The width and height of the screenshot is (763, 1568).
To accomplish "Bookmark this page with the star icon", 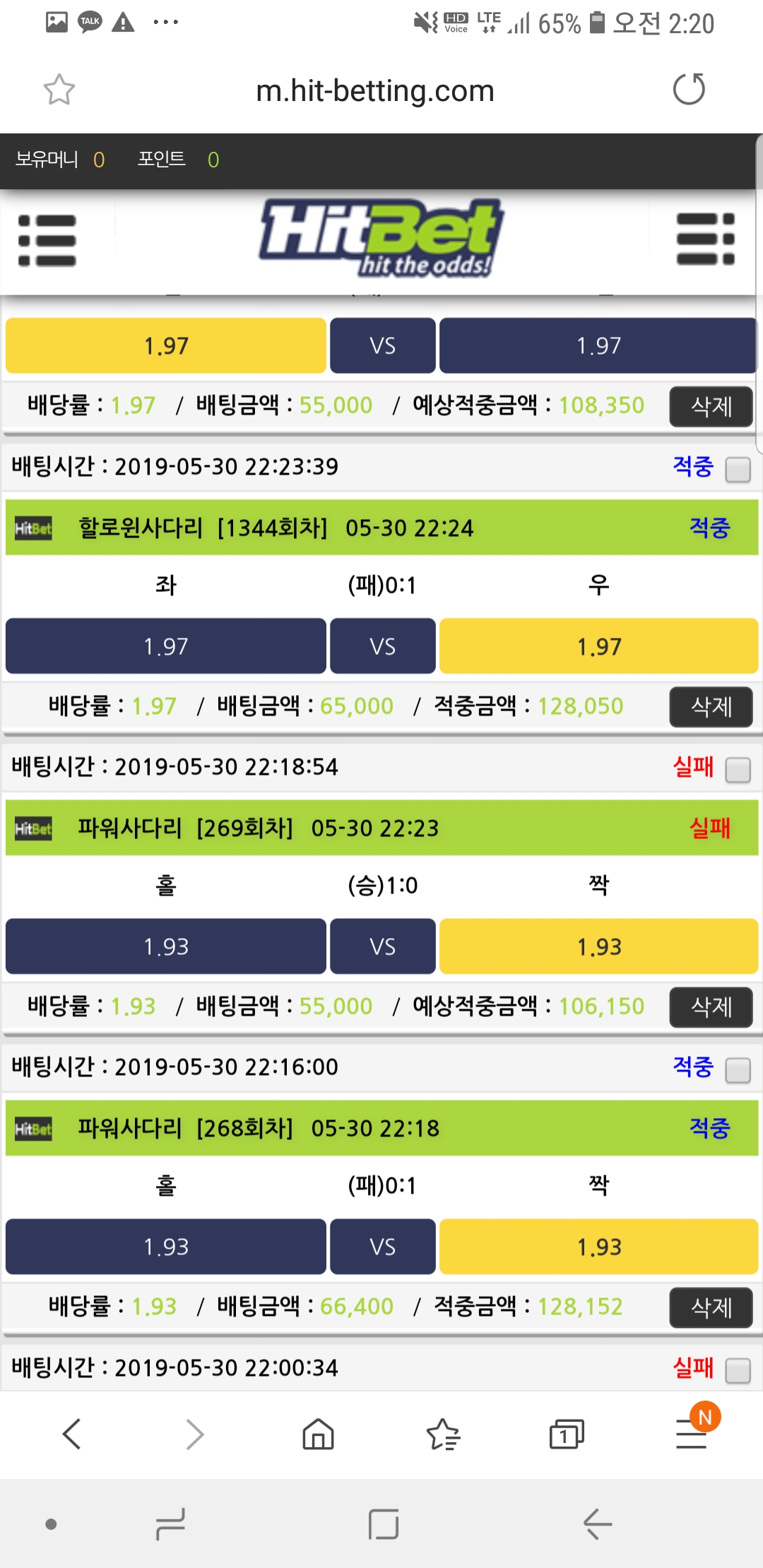I will point(59,90).
